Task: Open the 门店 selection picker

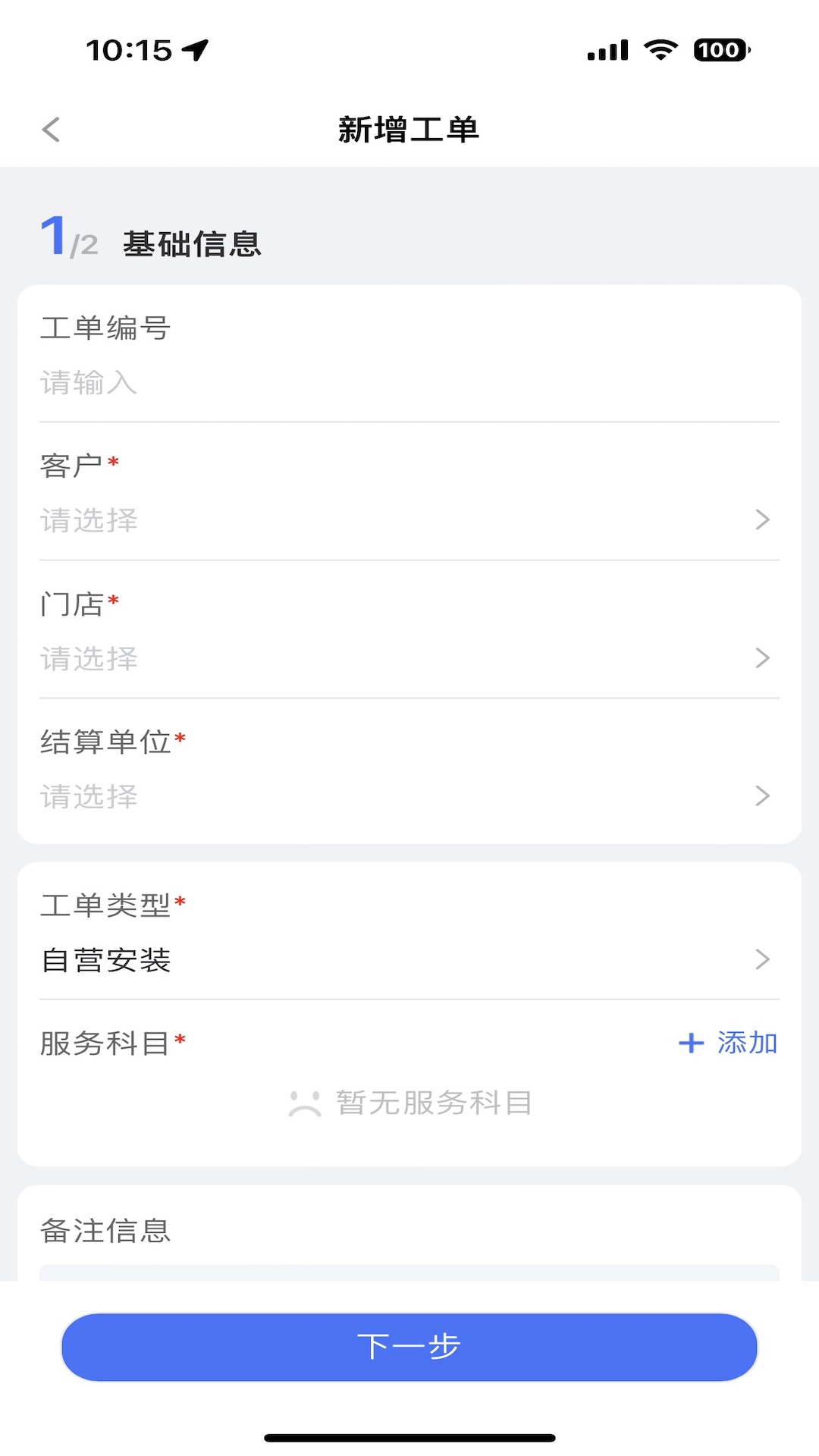Action: (x=409, y=657)
